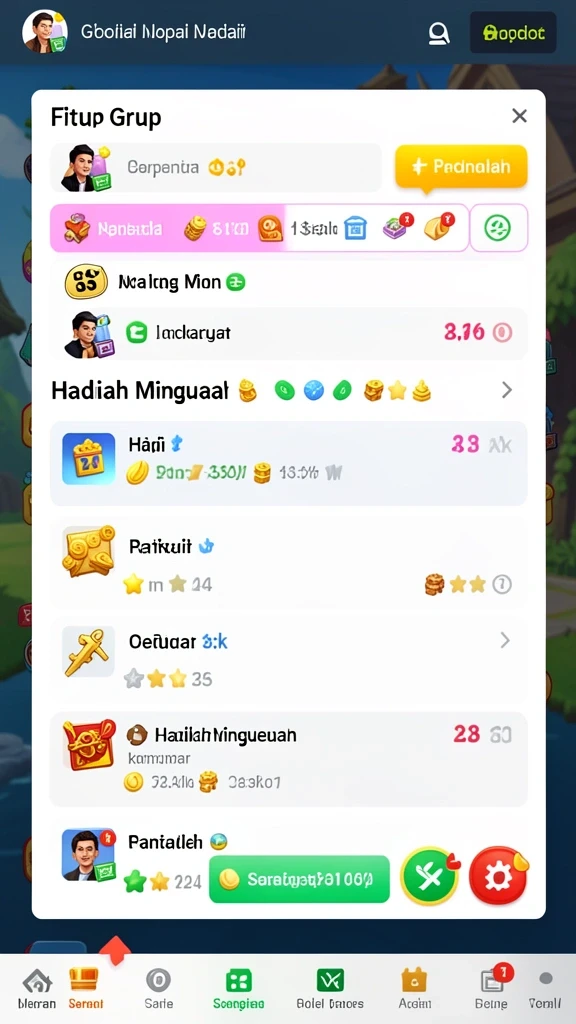Open the profile avatar in the header

pyautogui.click(x=44, y=31)
